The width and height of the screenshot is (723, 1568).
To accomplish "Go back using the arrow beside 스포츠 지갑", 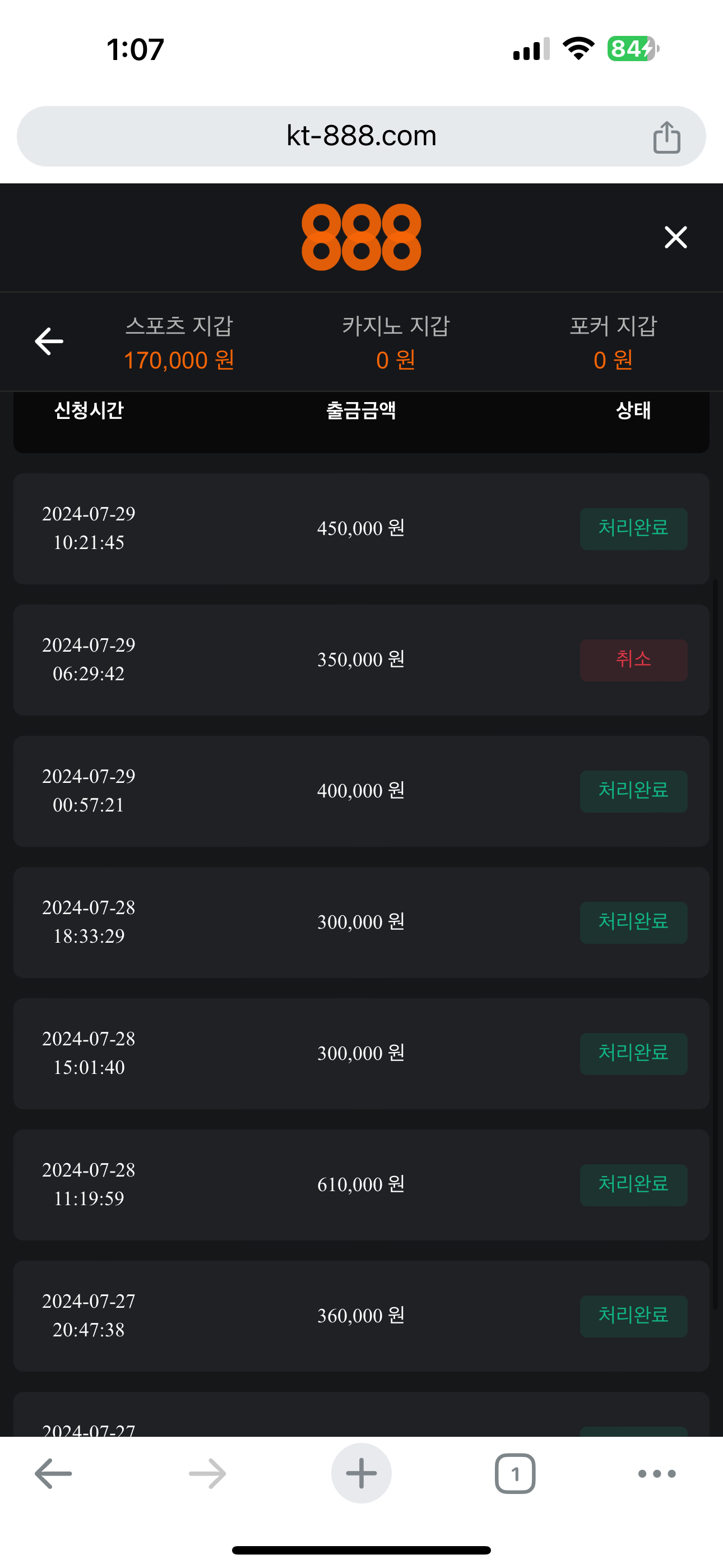I will coord(49,342).
